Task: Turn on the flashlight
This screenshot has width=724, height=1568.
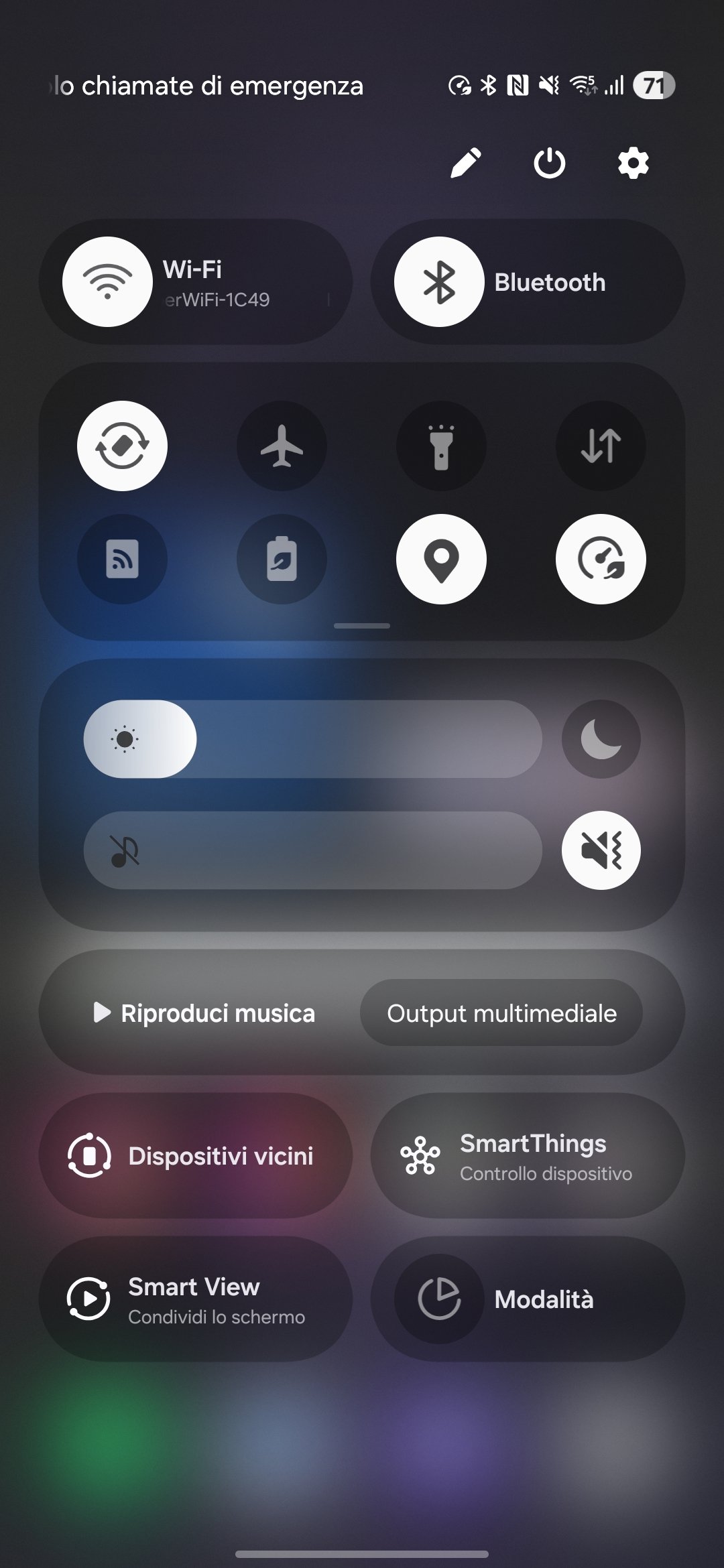Action: 441,446
